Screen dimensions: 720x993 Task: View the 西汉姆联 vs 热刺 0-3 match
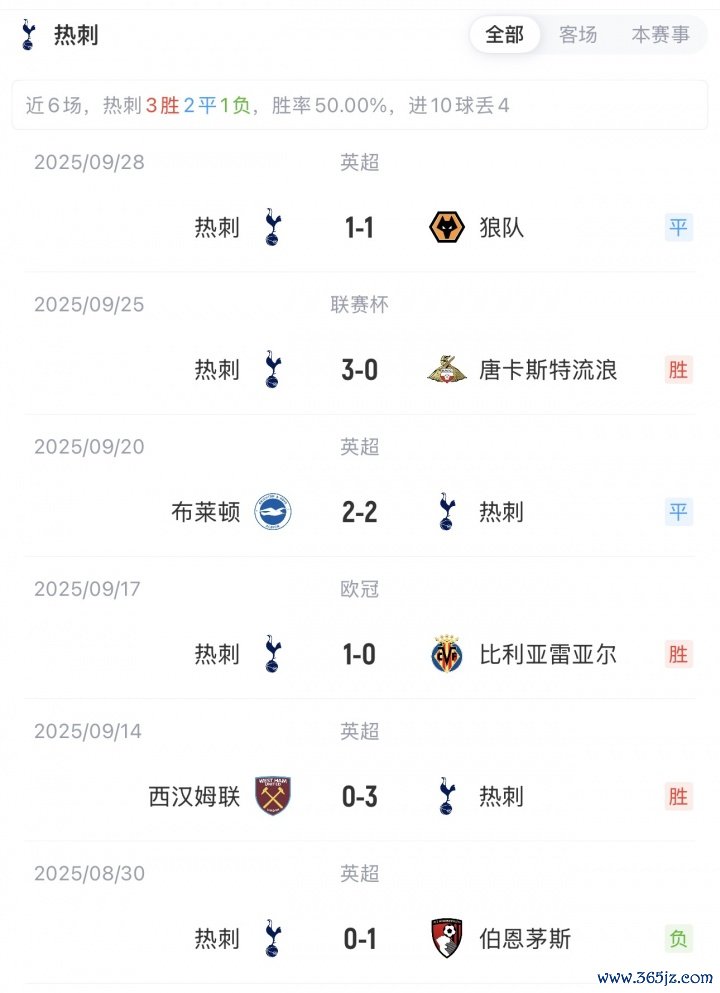tap(360, 797)
